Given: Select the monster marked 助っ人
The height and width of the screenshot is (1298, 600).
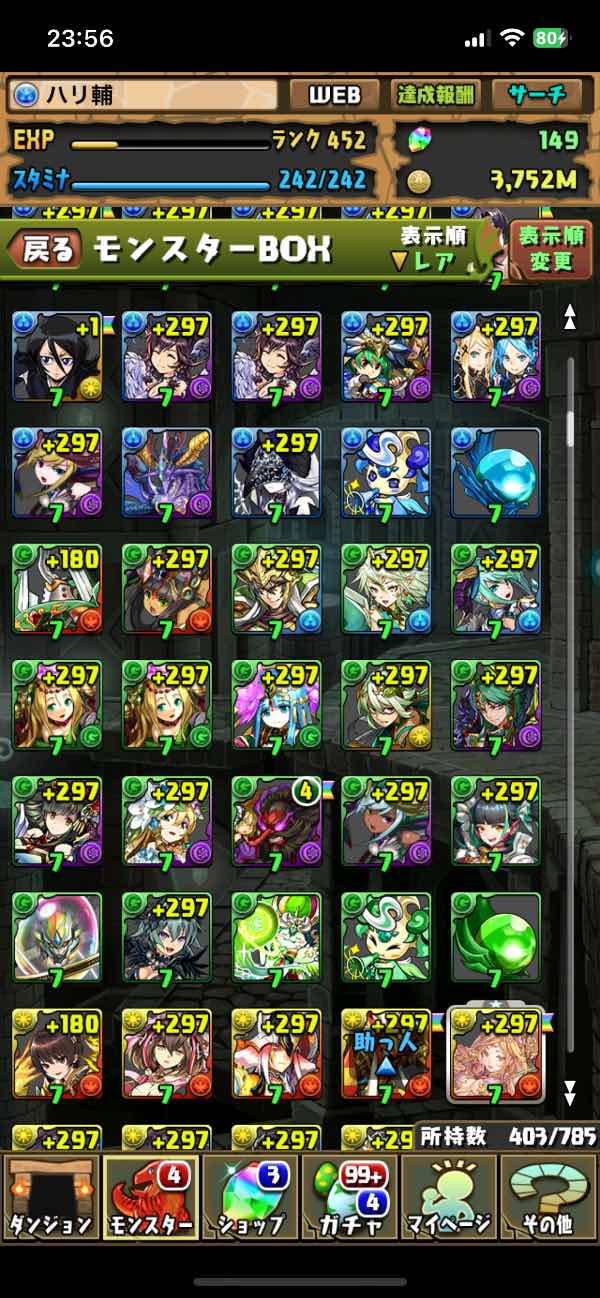Looking at the screenshot, I should click(386, 1053).
